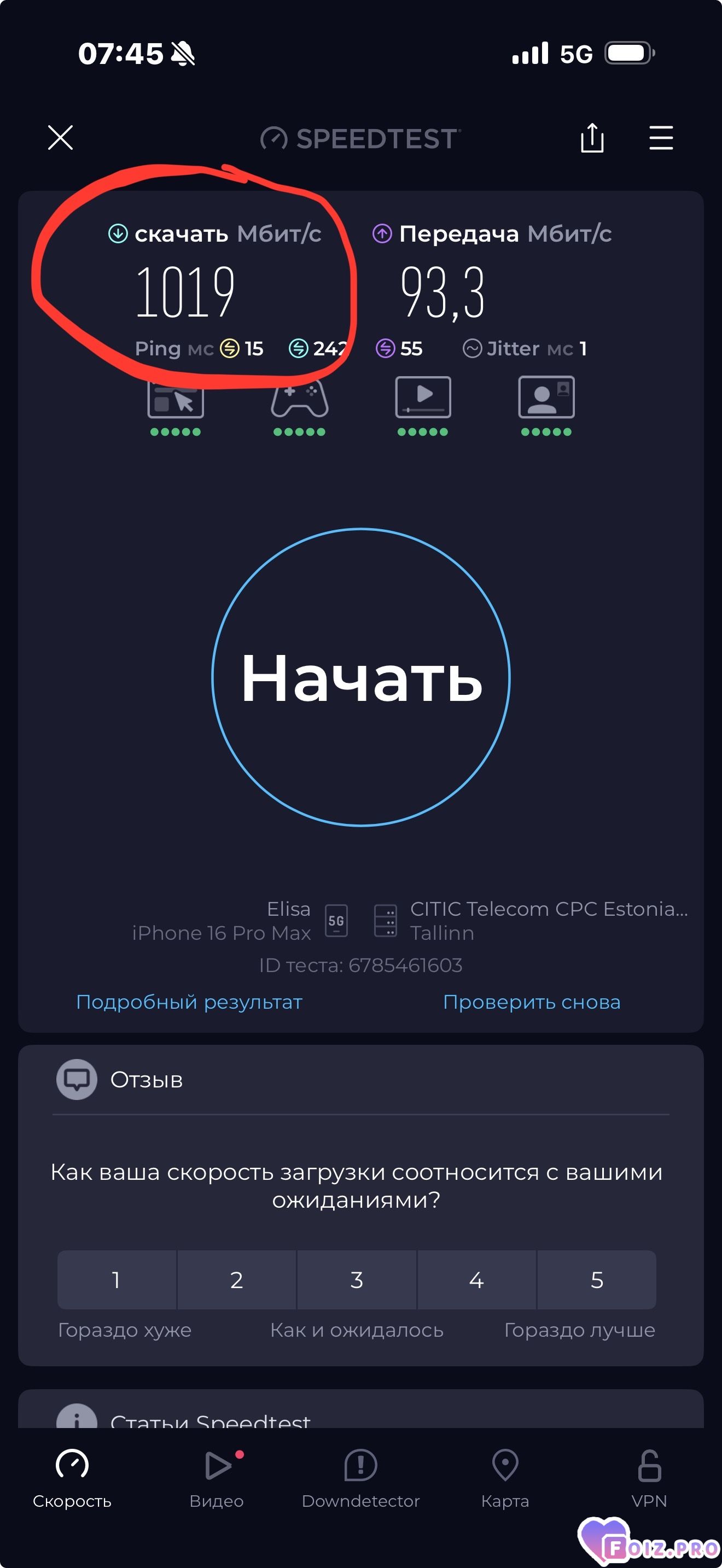The height and width of the screenshot is (1568, 722).
Task: Close the Speedtest results screen
Action: pos(60,138)
